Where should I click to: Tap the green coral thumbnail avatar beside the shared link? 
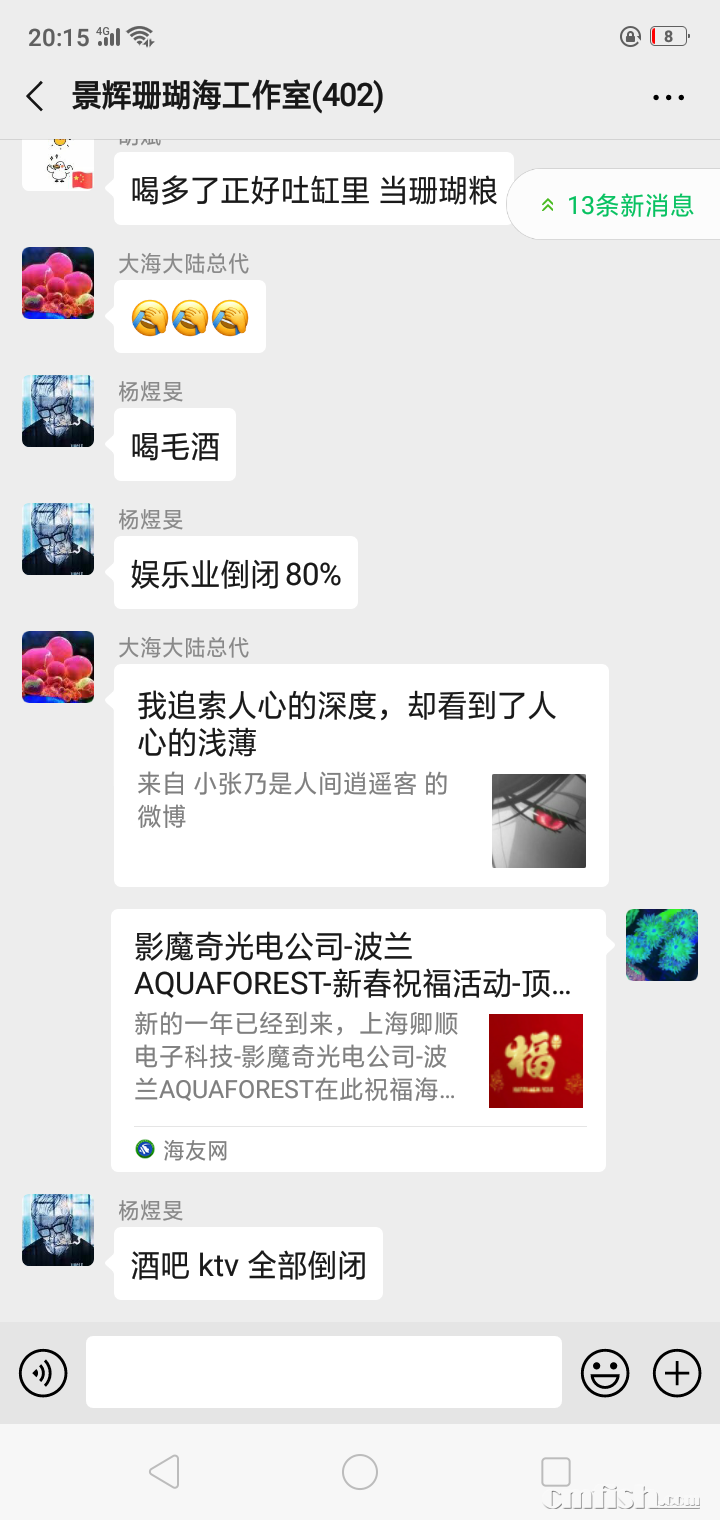(662, 944)
